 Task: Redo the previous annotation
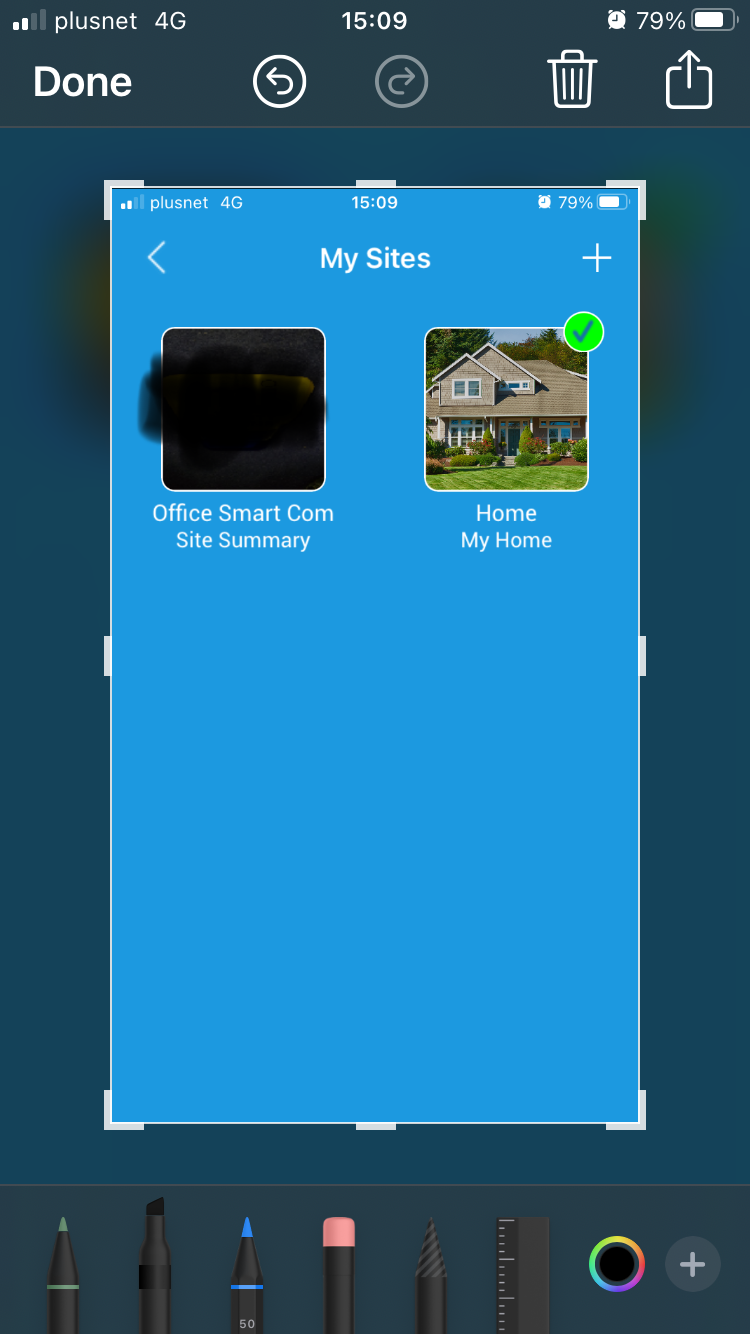point(401,82)
